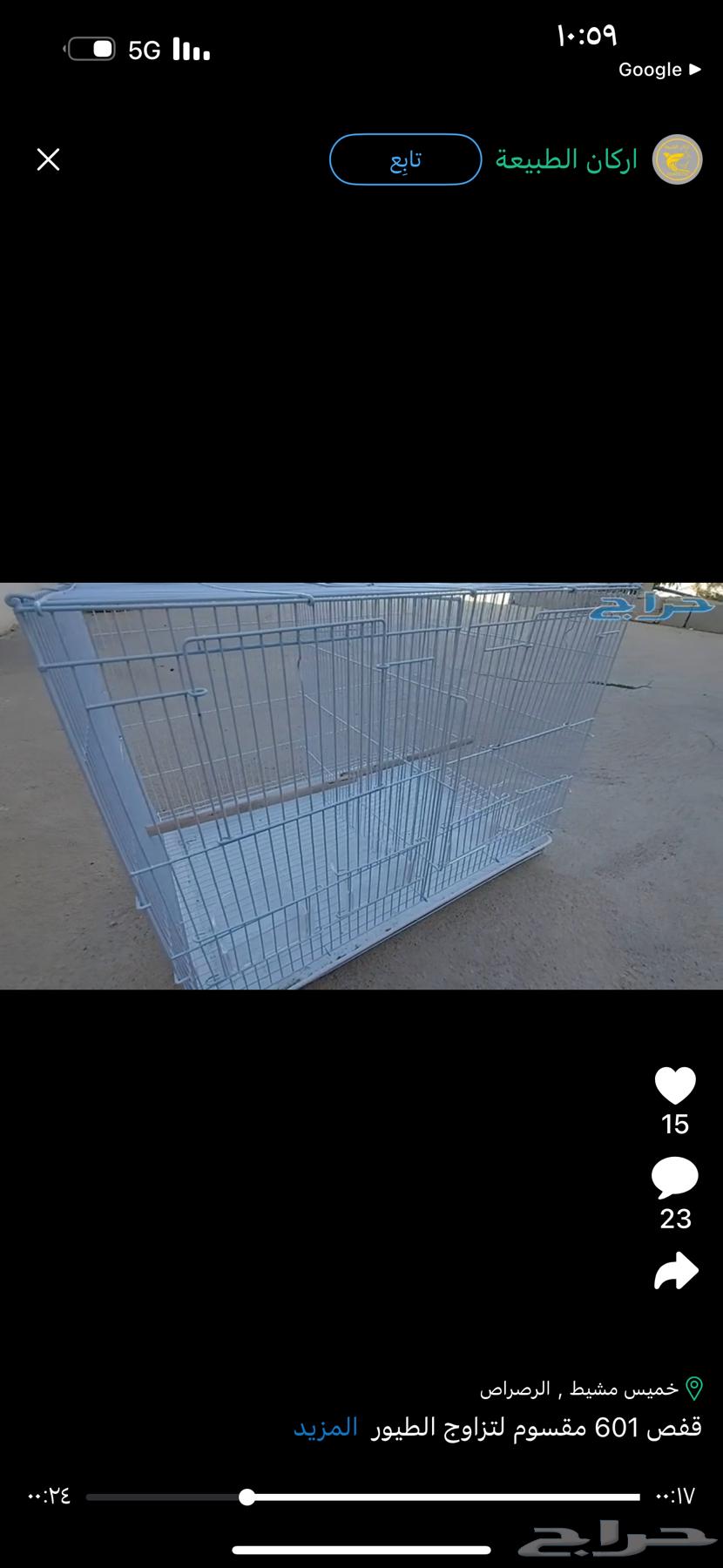Expand description via المزيد

pos(325,1428)
